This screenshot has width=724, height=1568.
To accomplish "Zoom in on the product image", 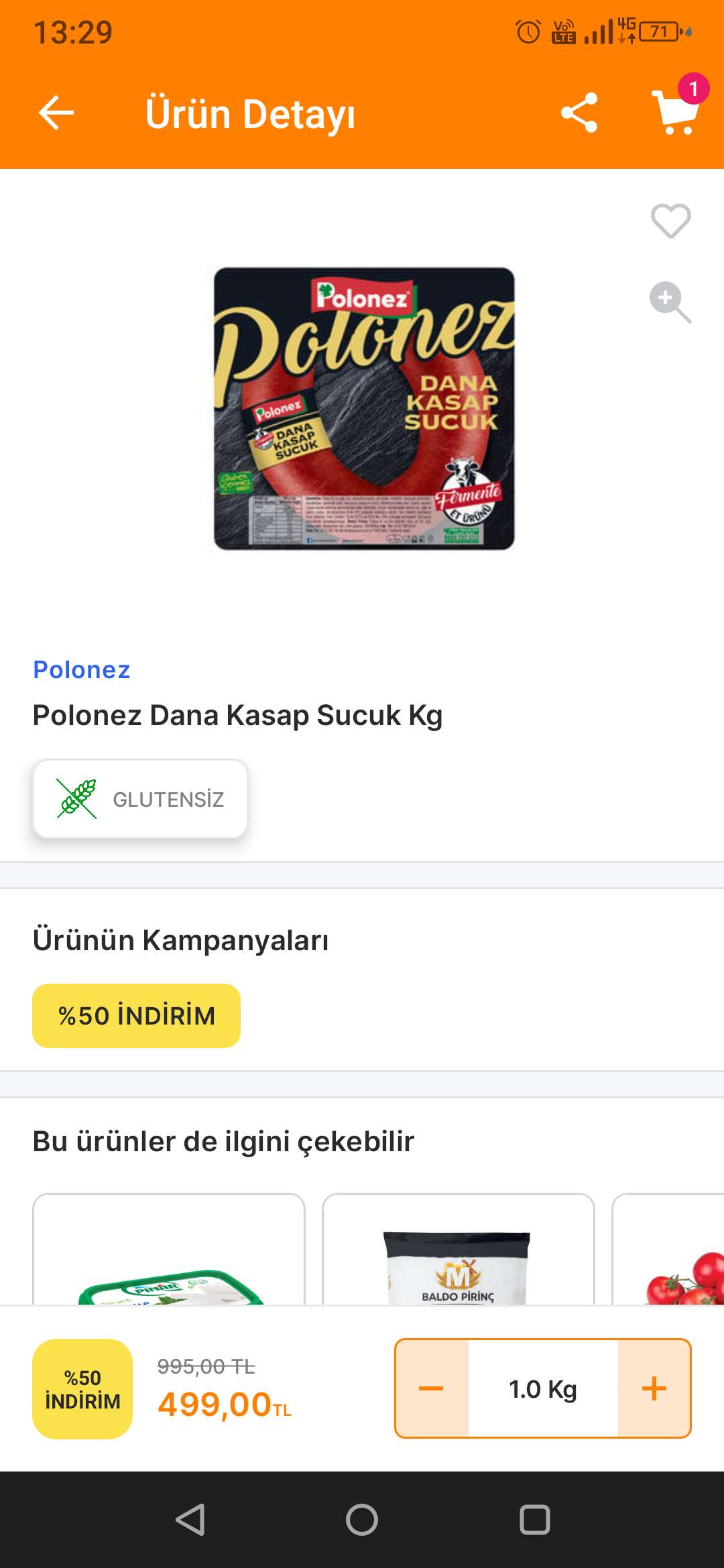I will [670, 302].
